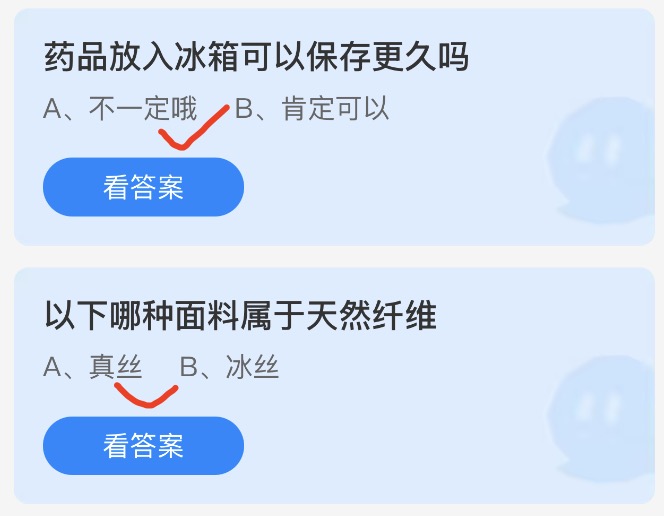Reveal the answer for the 天然纤维 question

[x=143, y=446]
